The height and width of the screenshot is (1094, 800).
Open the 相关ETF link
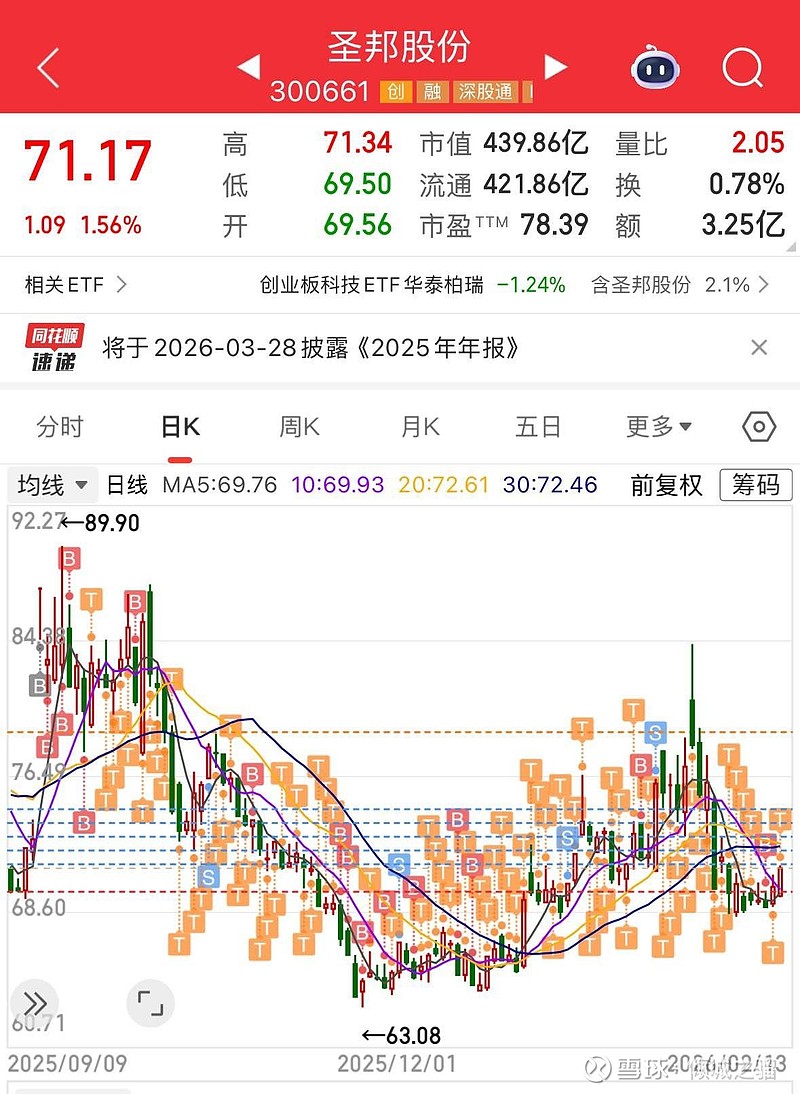76,285
